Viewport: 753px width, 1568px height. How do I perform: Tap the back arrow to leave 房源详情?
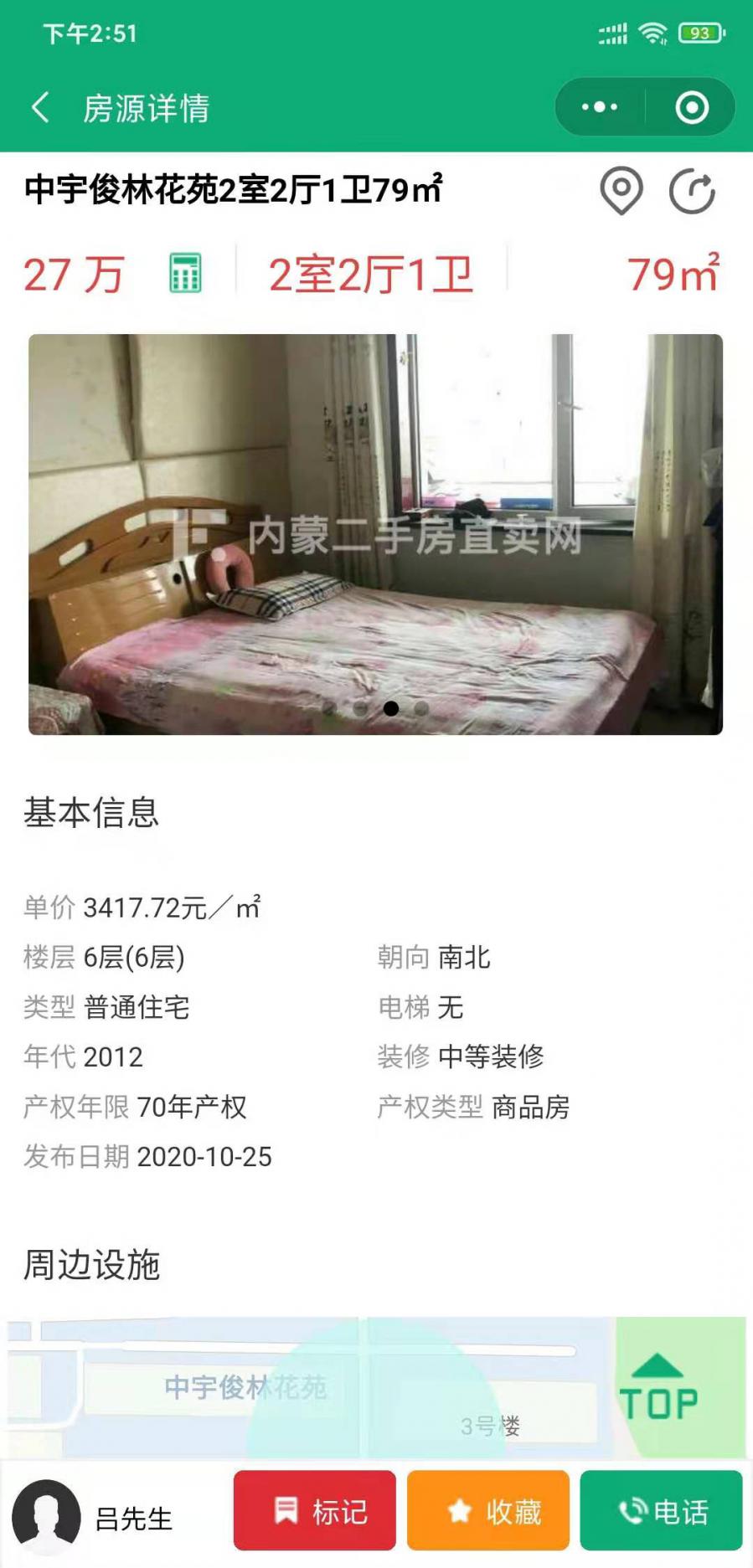pyautogui.click(x=39, y=107)
